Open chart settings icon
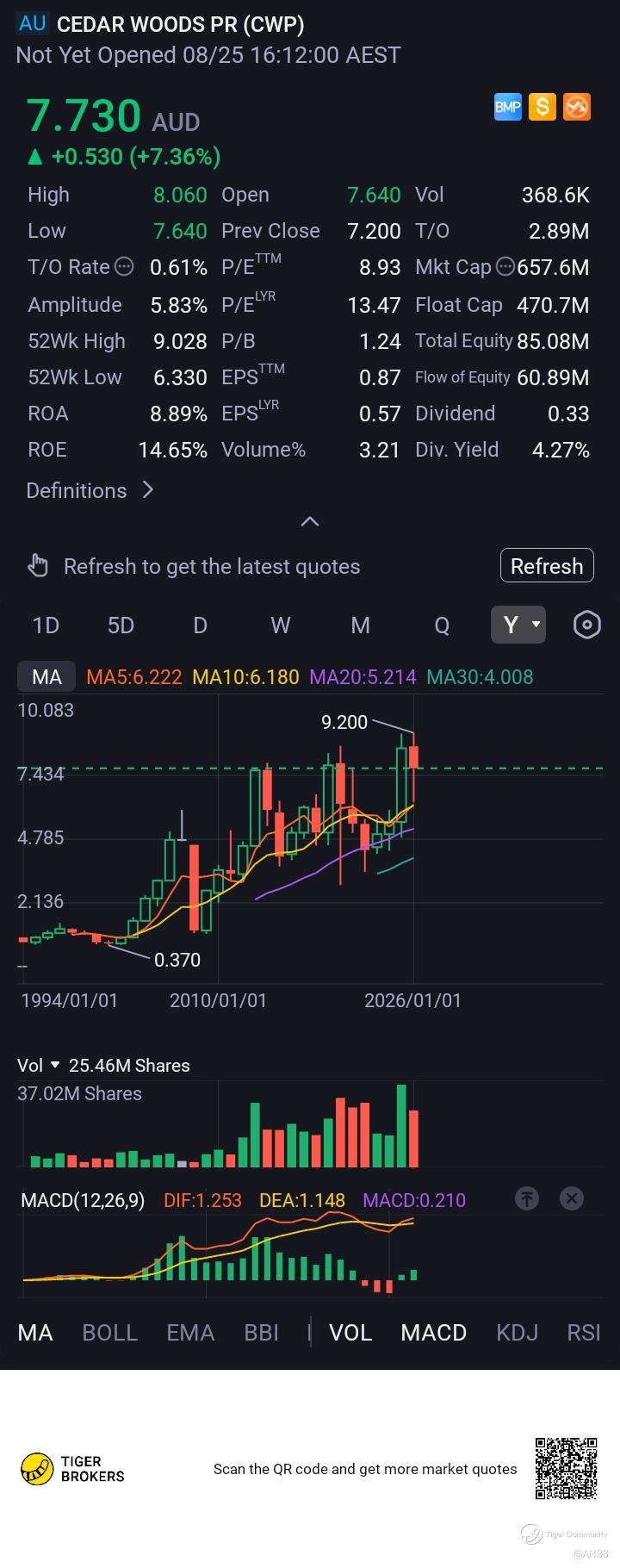620x1568 pixels. point(587,625)
